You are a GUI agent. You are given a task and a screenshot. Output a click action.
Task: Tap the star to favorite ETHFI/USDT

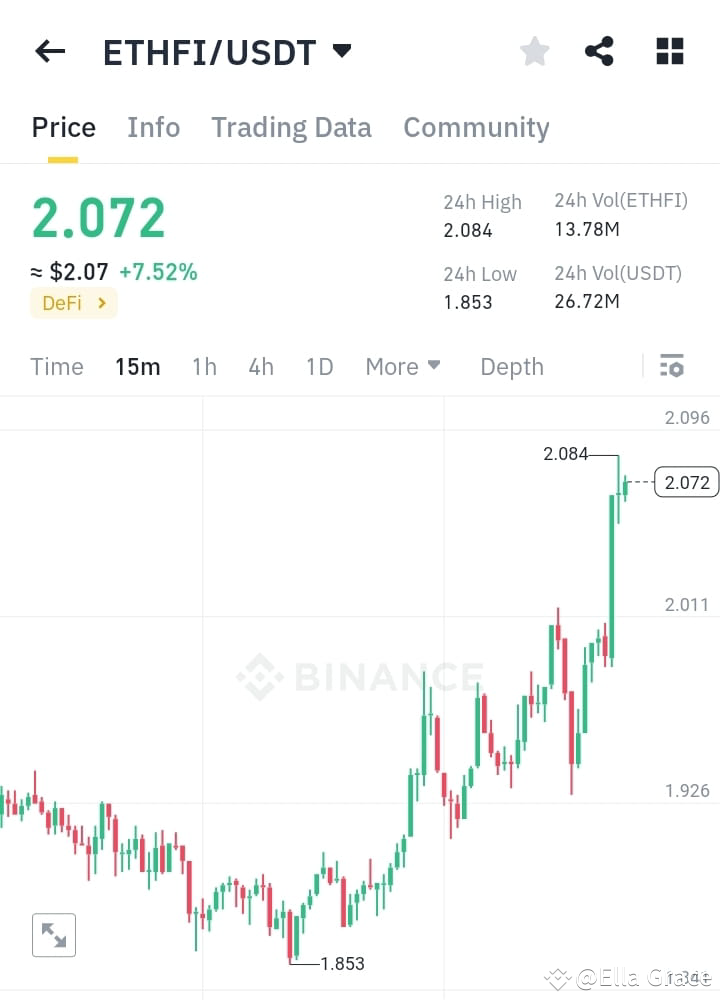(x=534, y=51)
